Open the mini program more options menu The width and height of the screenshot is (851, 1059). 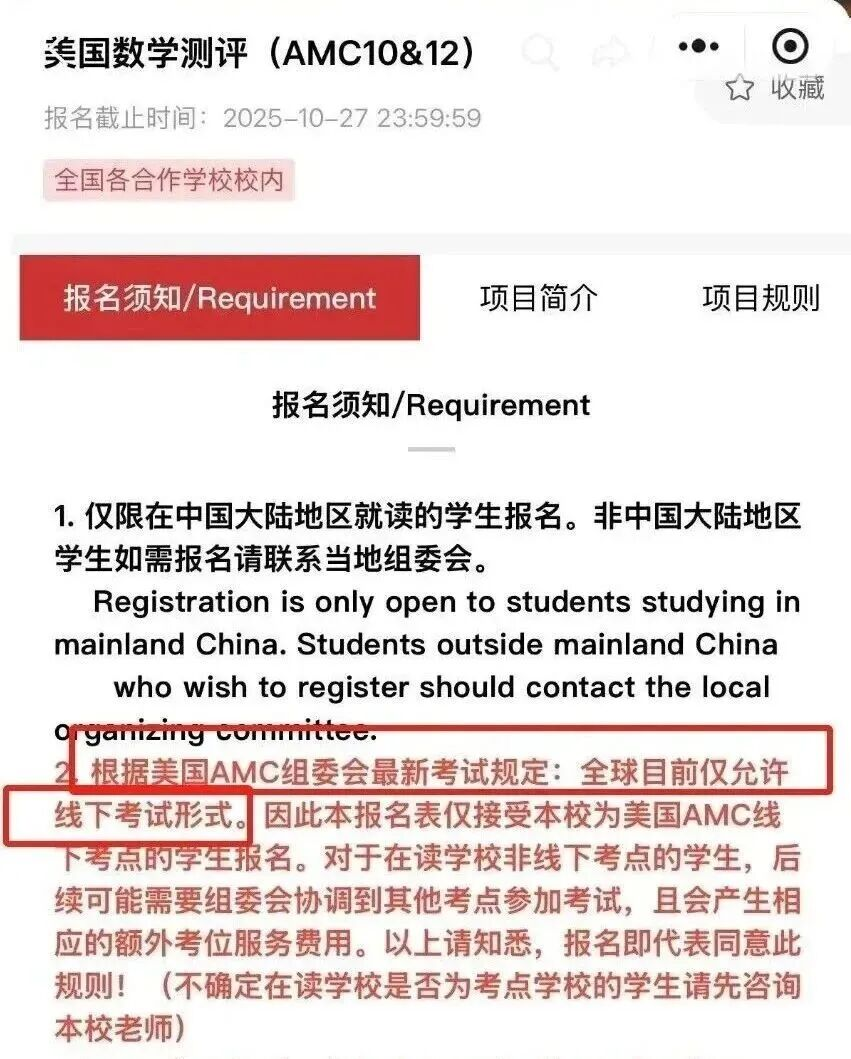[x=698, y=47]
